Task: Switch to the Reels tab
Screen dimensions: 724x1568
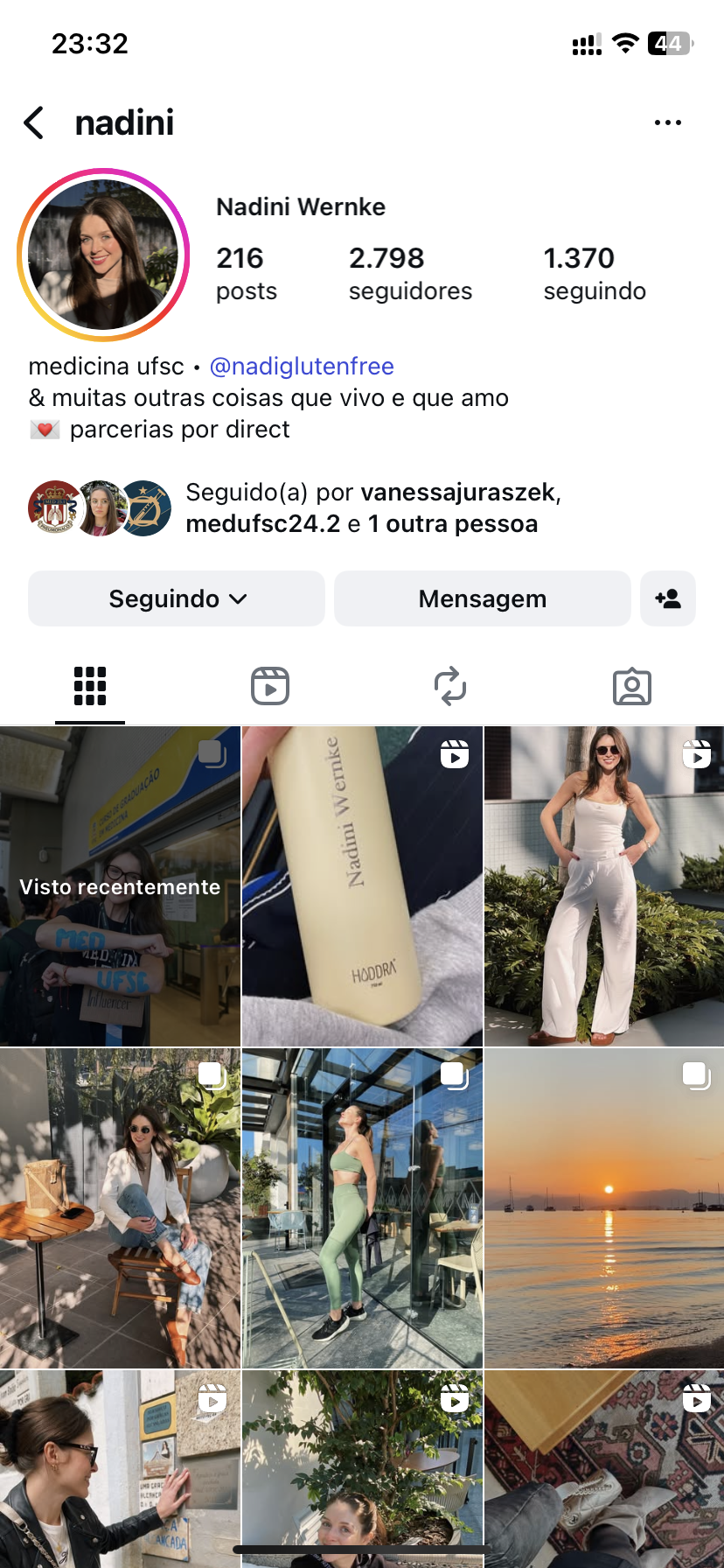Action: [270, 686]
